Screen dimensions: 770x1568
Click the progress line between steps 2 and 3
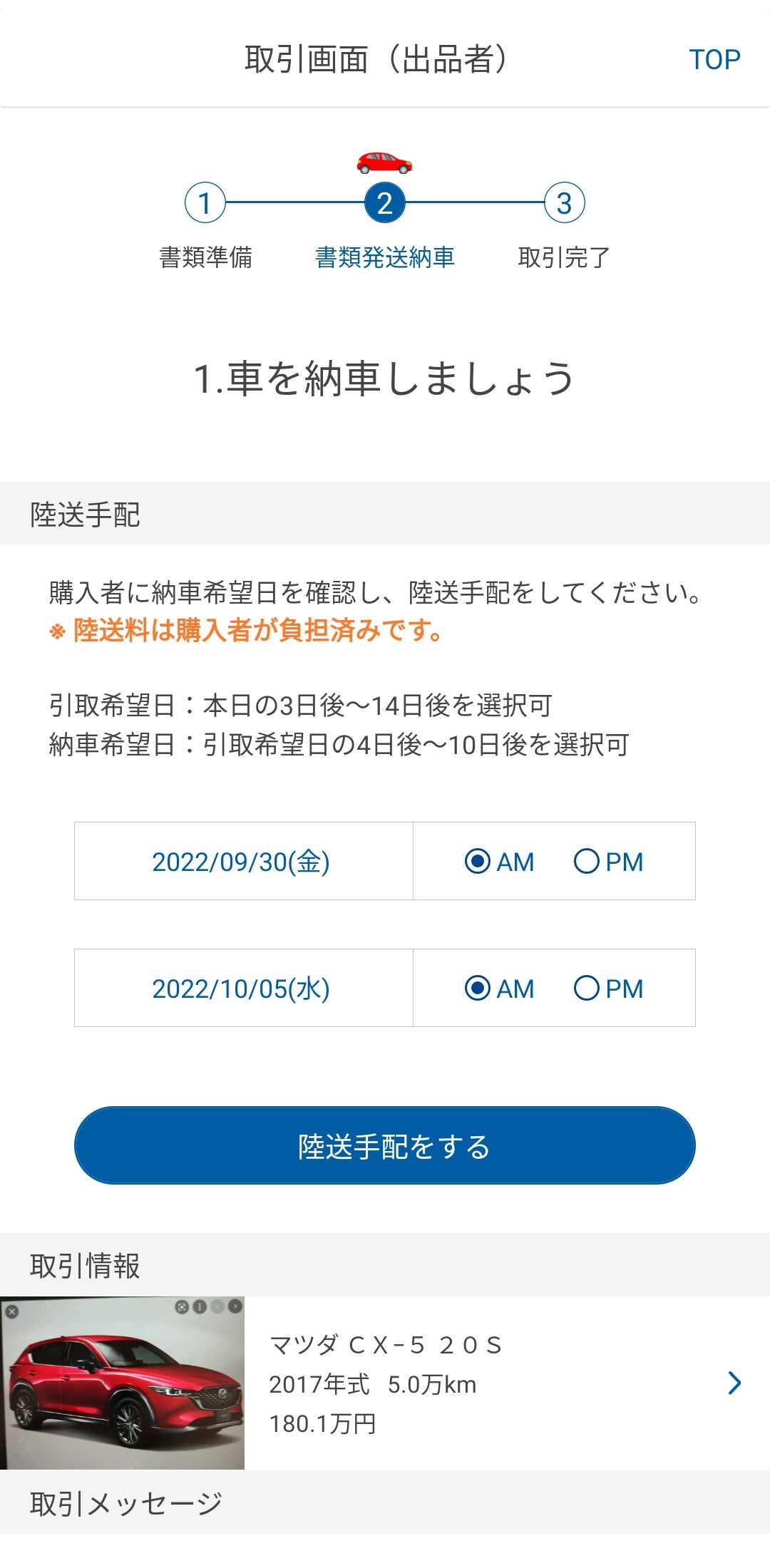474,203
